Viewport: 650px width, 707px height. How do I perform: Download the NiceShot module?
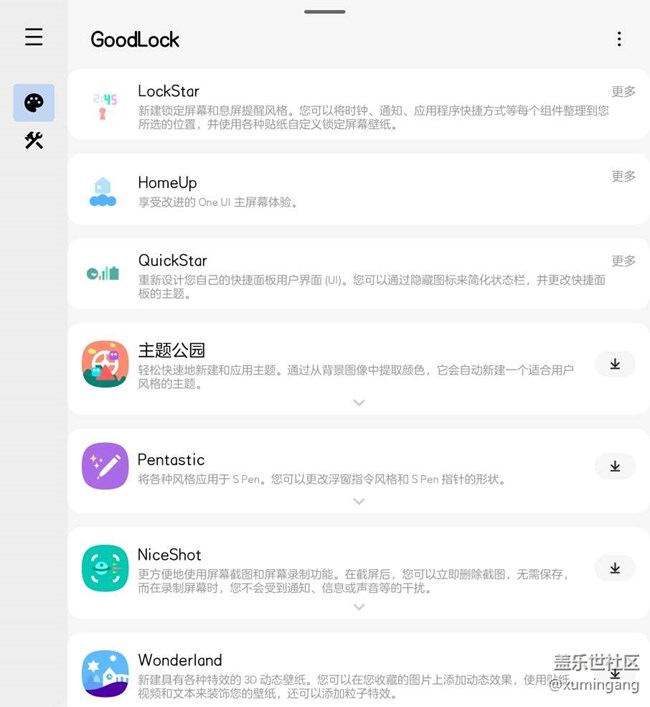615,568
